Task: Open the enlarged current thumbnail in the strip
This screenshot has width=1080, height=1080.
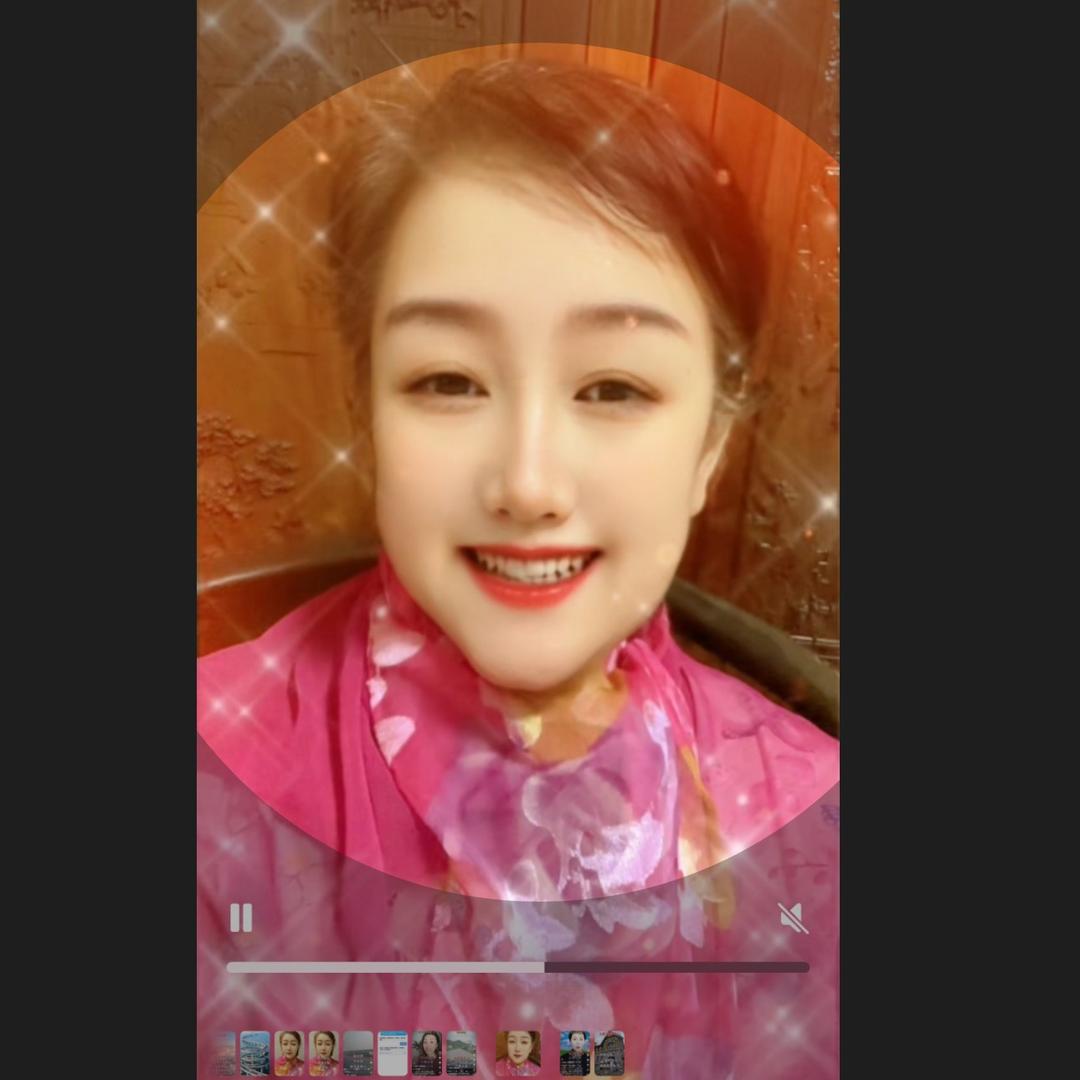Action: click(x=517, y=1053)
